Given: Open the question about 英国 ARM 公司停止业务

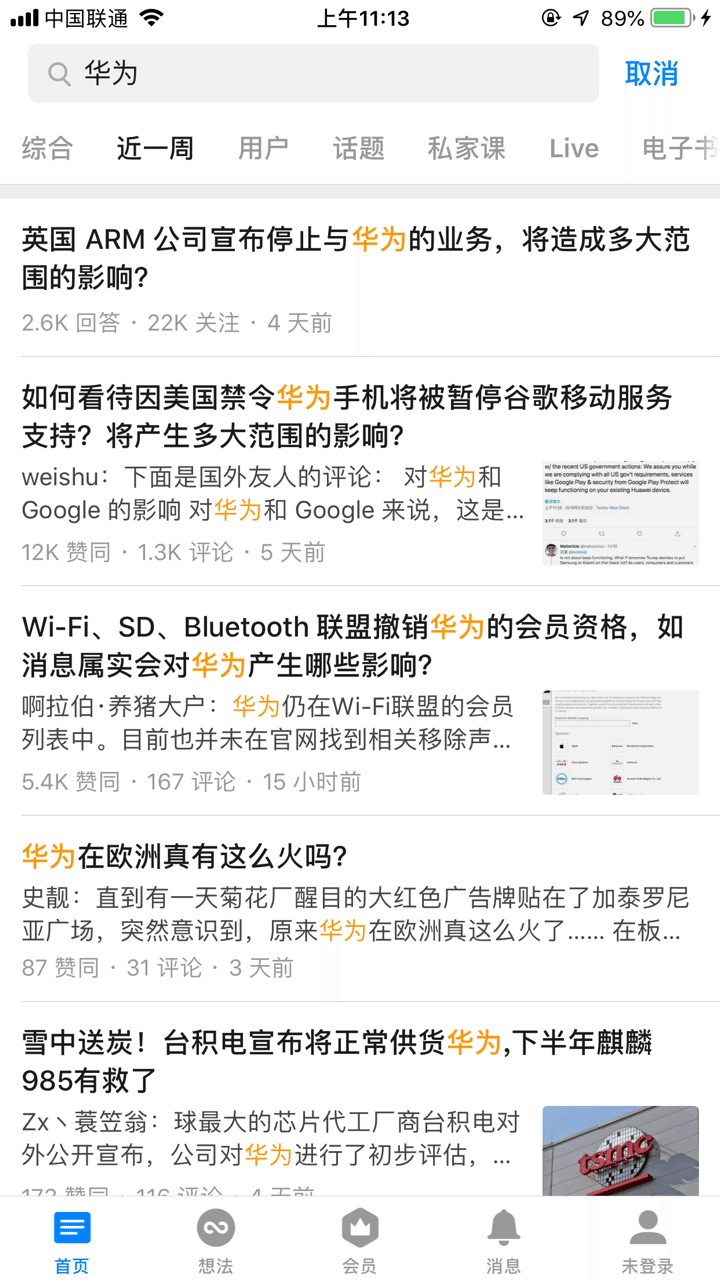Looking at the screenshot, I should click(x=356, y=258).
